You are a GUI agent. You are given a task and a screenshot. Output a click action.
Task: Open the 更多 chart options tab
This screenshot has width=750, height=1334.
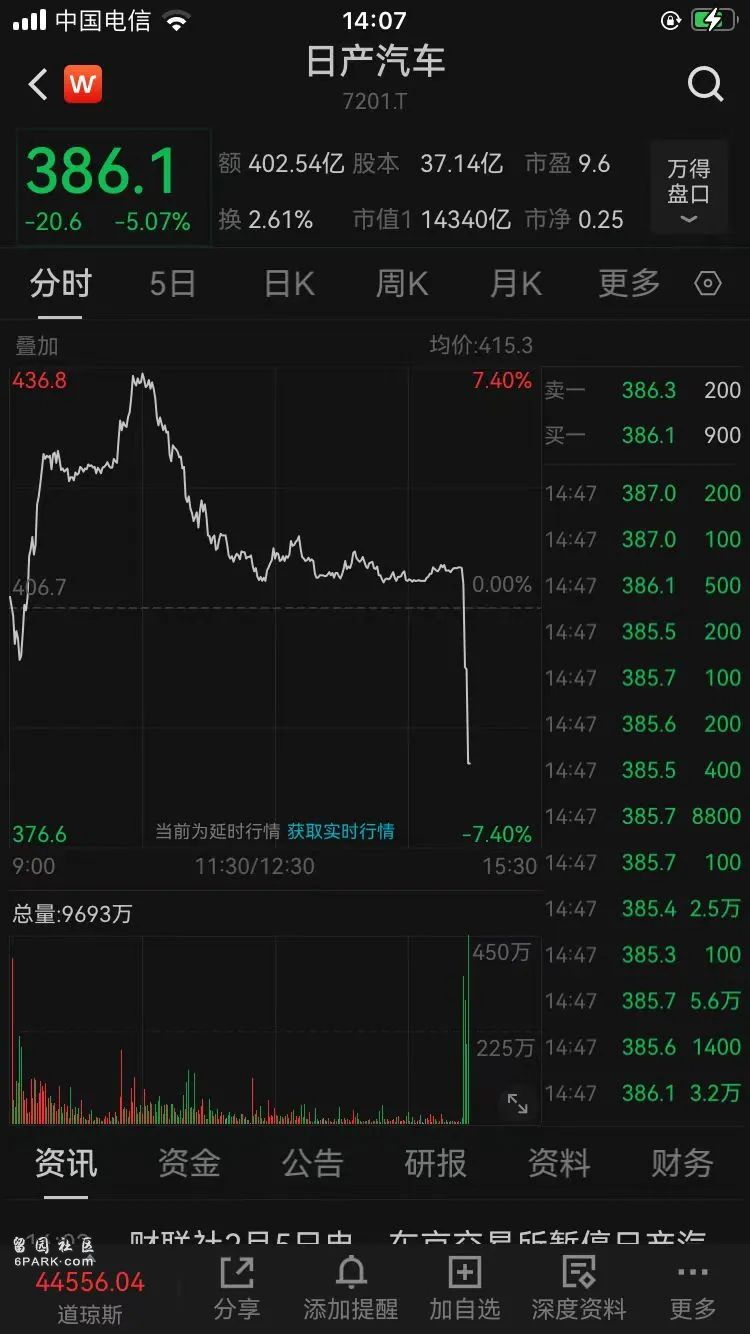(x=629, y=284)
